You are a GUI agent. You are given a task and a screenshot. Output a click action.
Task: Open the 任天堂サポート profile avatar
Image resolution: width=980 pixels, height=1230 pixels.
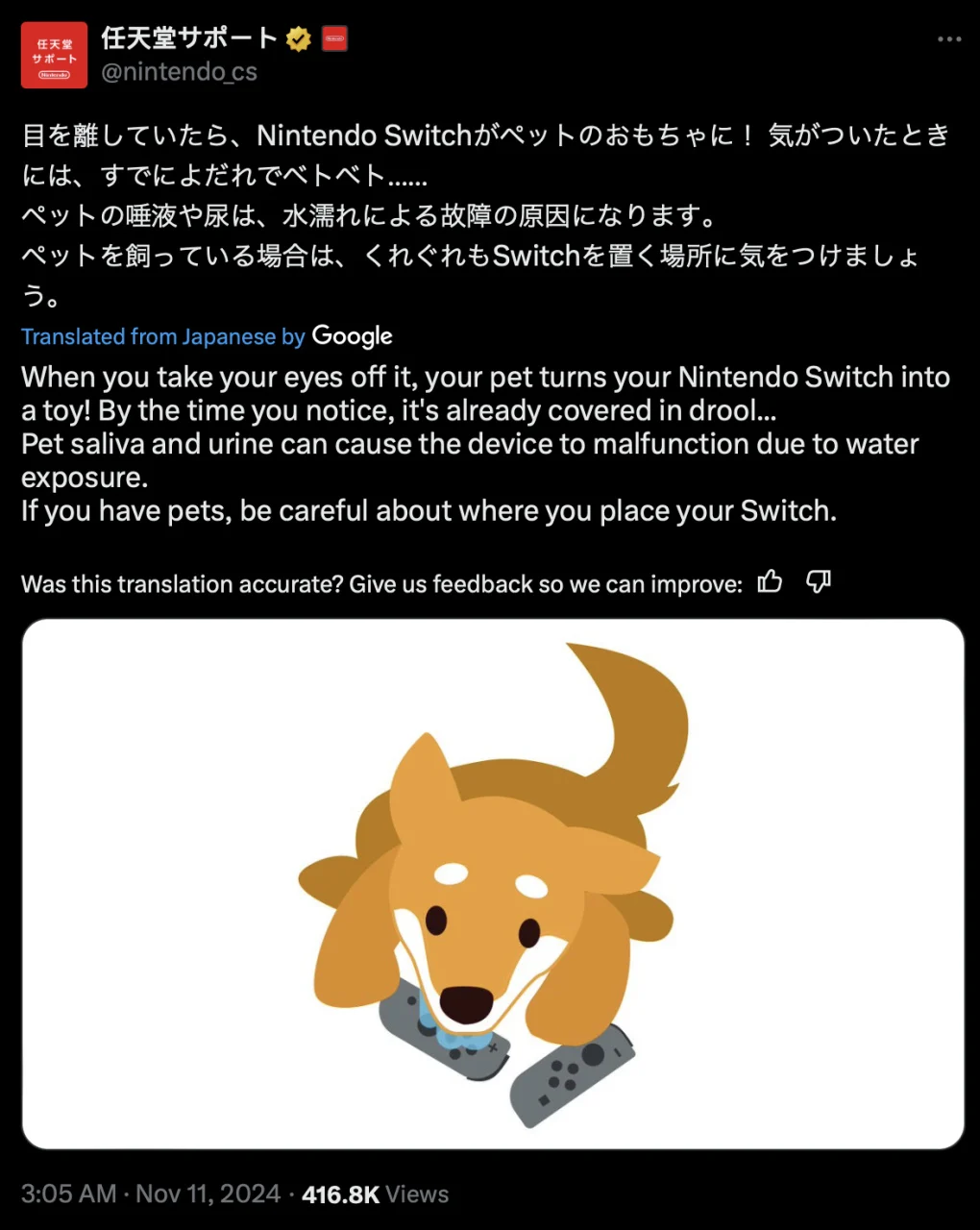pos(55,56)
